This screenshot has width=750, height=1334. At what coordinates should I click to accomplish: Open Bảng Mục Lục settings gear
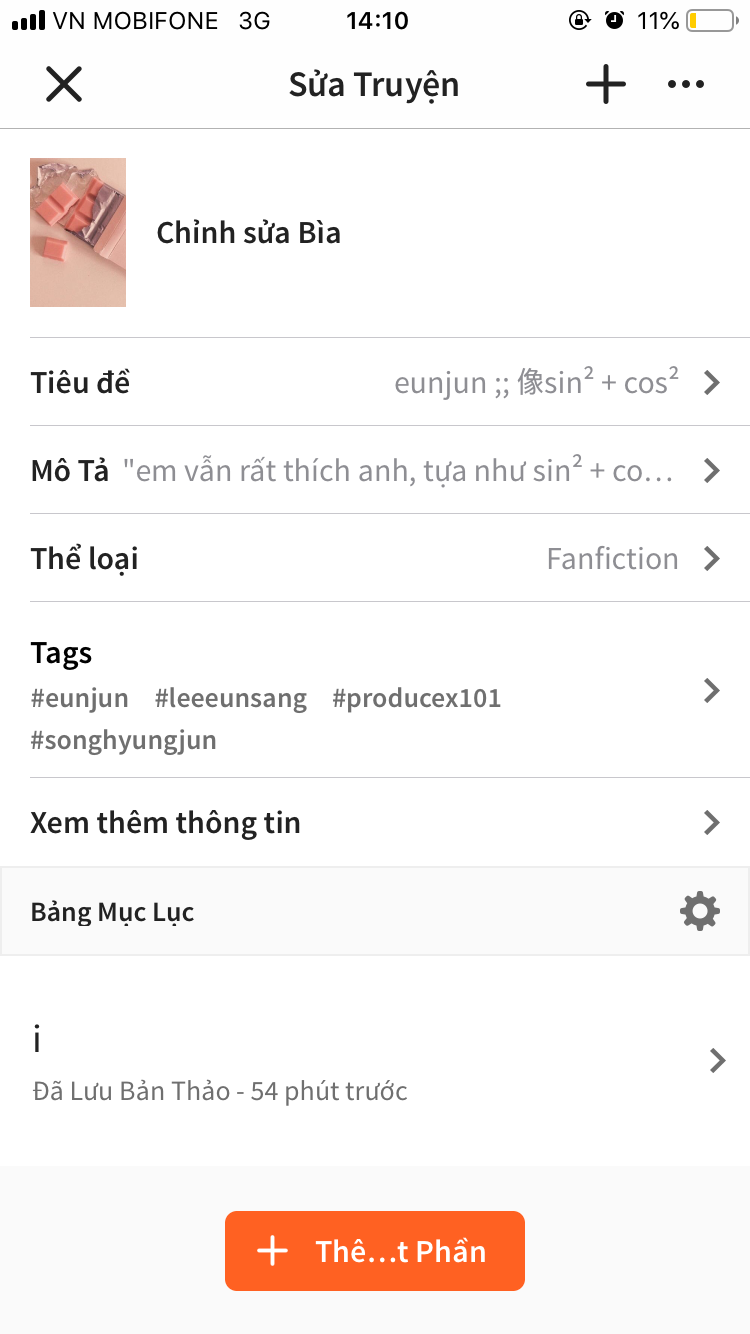click(x=700, y=911)
